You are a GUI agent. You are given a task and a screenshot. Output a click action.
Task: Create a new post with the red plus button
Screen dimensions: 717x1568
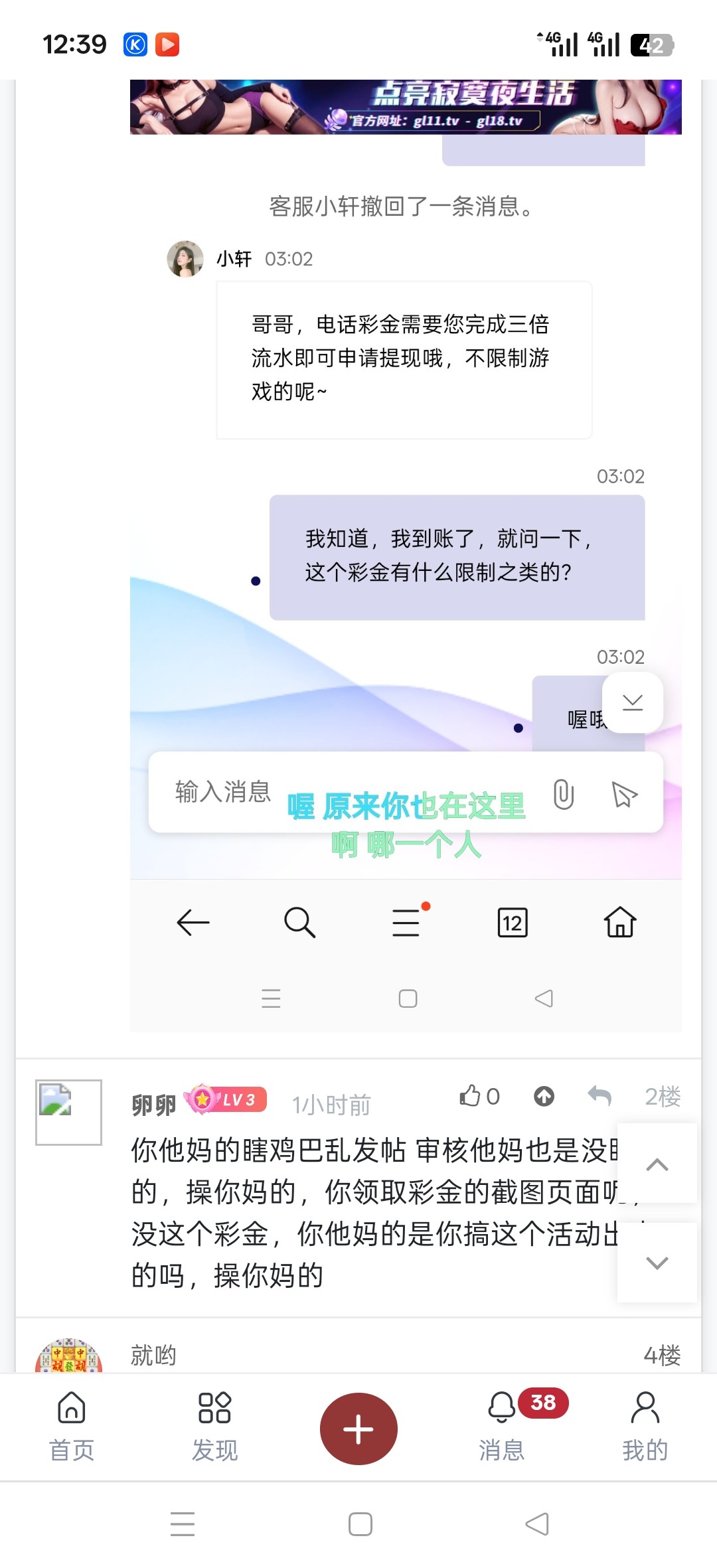pyautogui.click(x=358, y=1429)
